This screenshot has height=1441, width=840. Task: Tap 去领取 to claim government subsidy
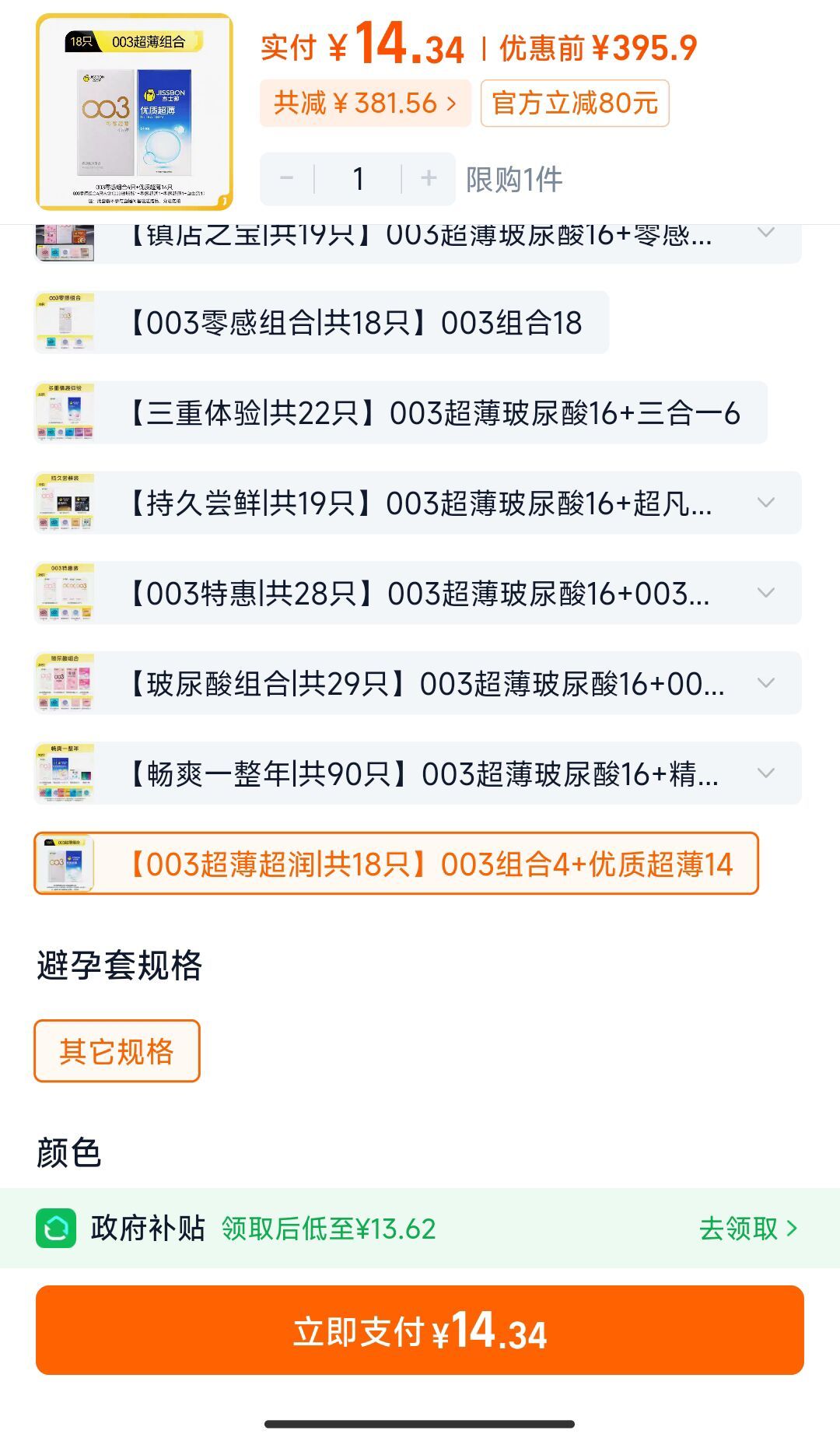(748, 1229)
